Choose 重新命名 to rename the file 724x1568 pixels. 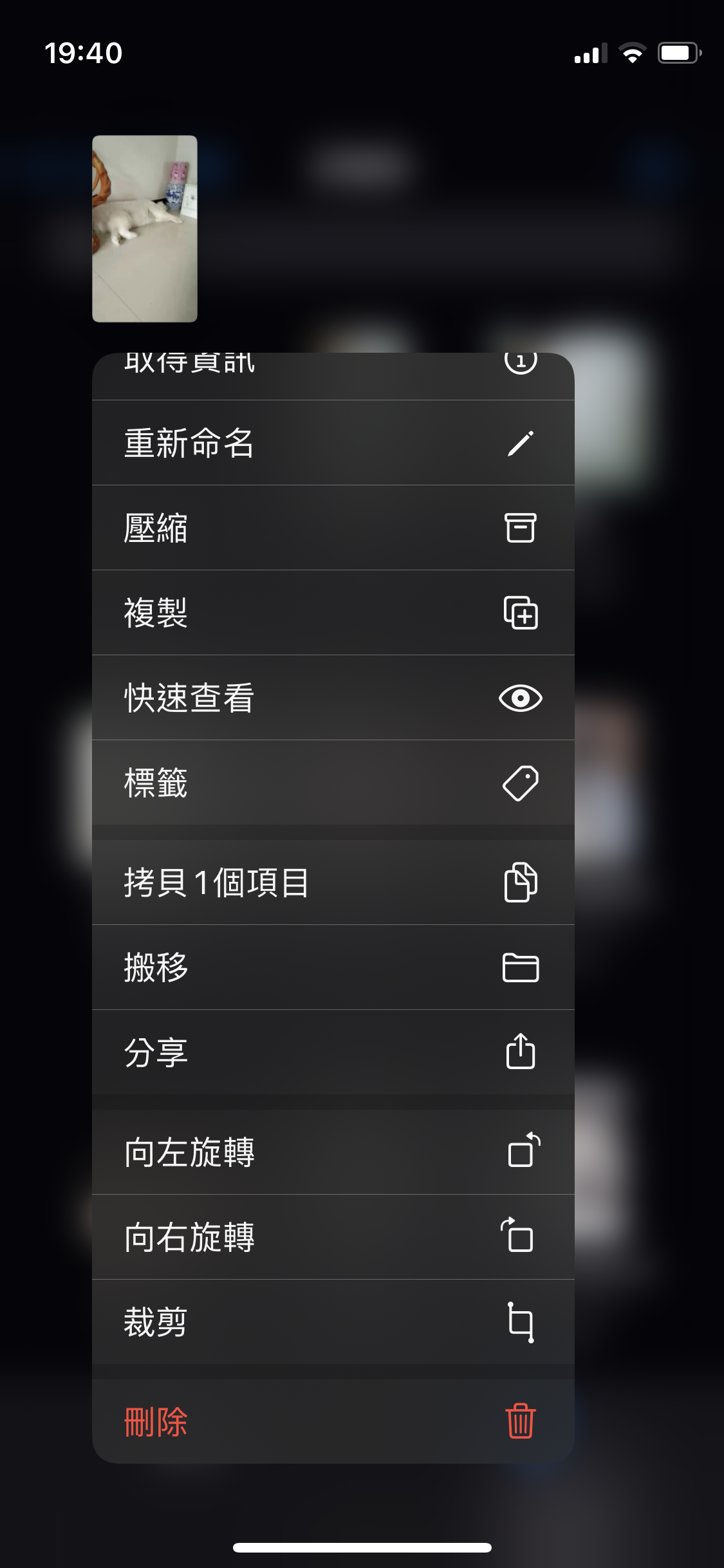(x=333, y=443)
